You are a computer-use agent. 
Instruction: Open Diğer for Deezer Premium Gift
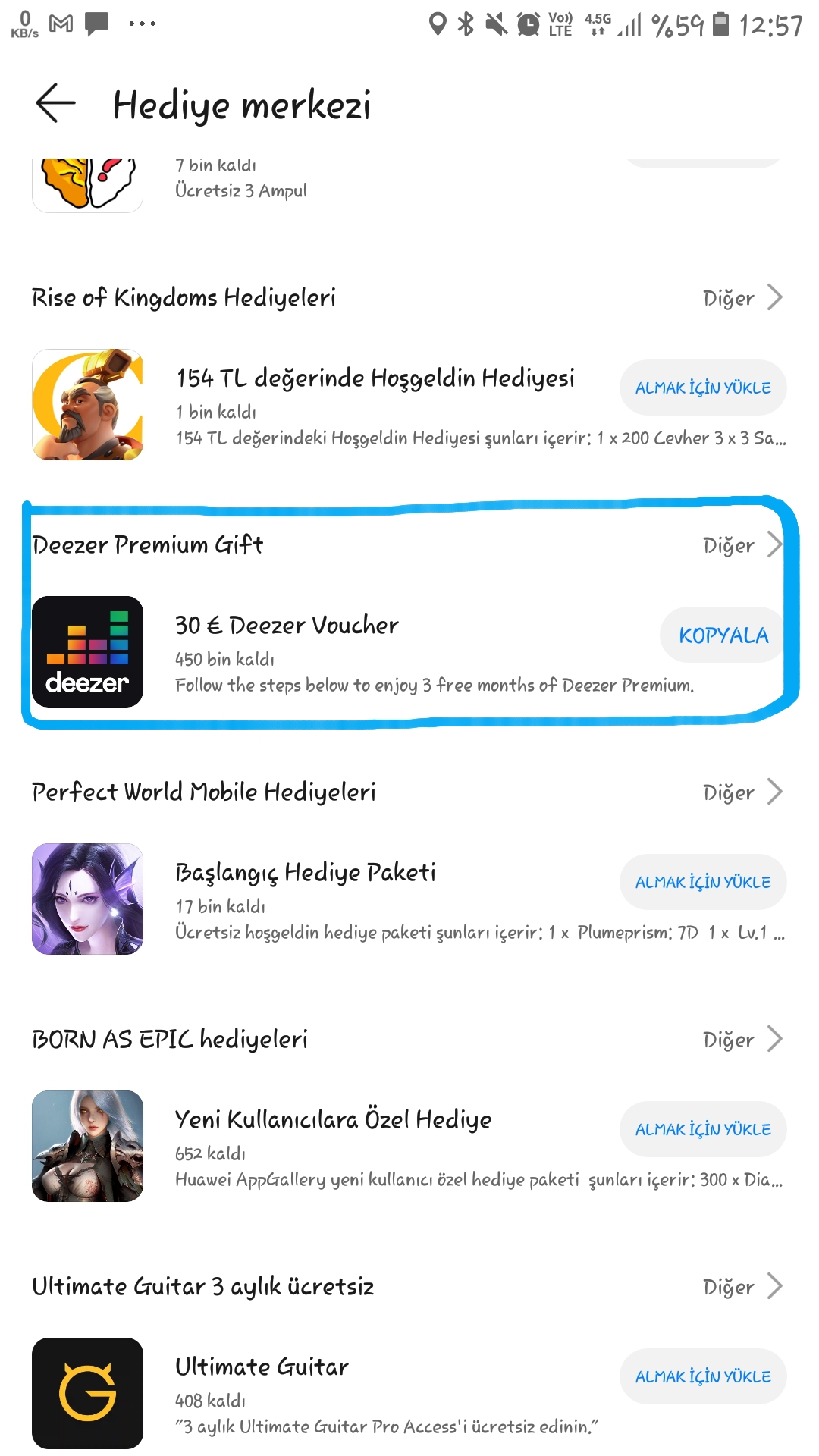(742, 545)
